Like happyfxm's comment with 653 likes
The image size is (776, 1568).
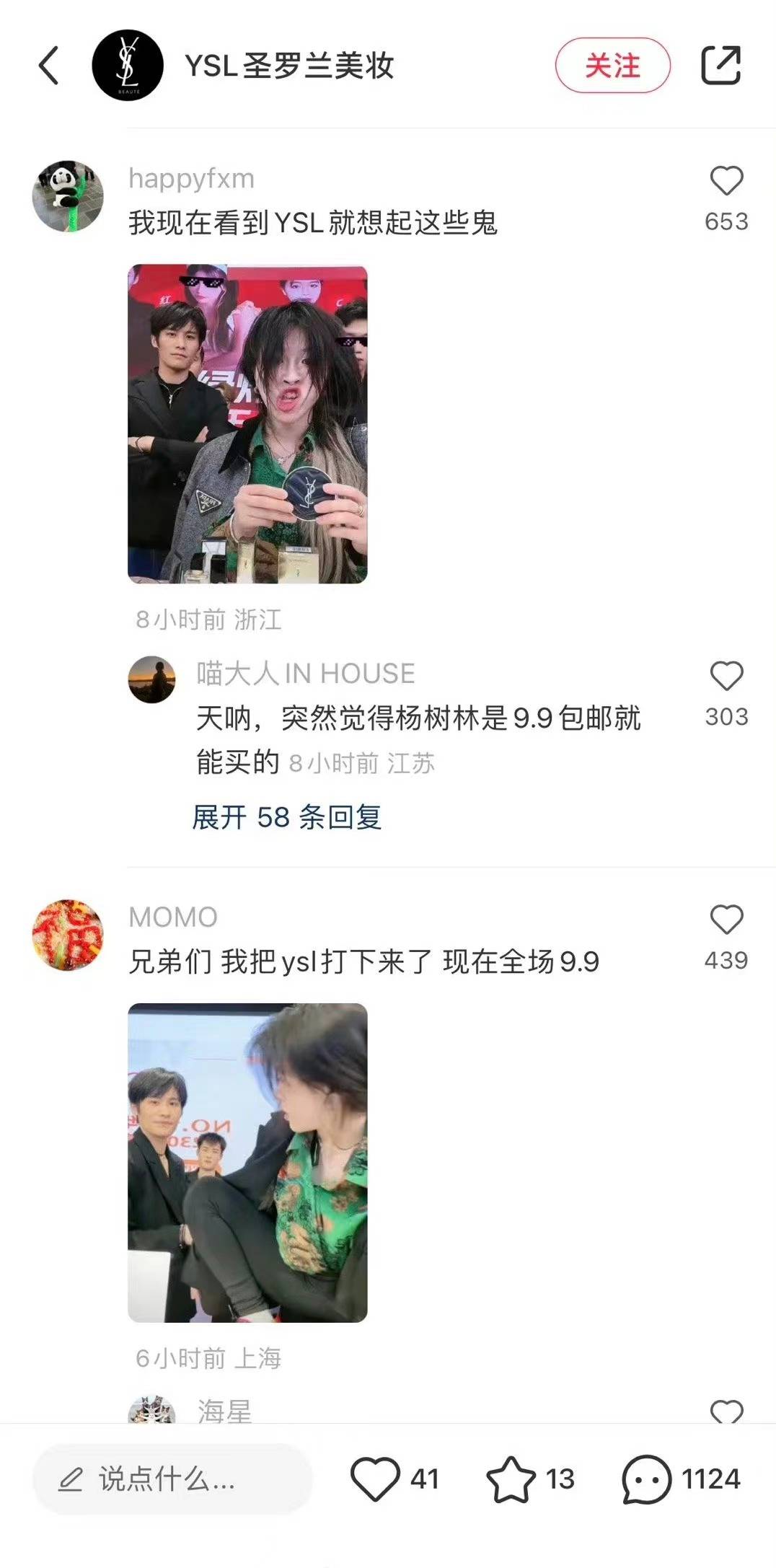(x=726, y=182)
